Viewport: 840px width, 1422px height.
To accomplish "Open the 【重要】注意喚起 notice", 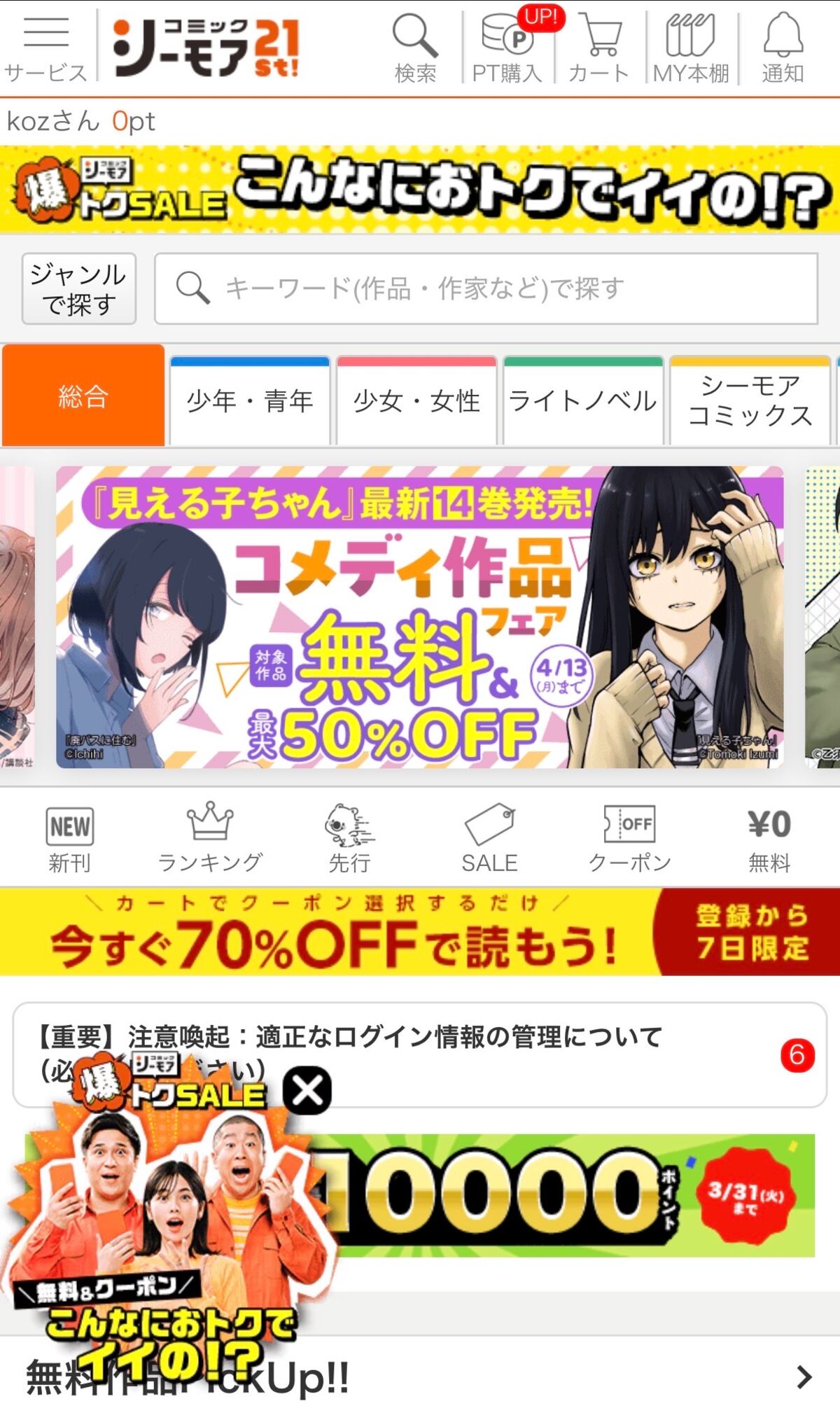I will pos(490,1038).
